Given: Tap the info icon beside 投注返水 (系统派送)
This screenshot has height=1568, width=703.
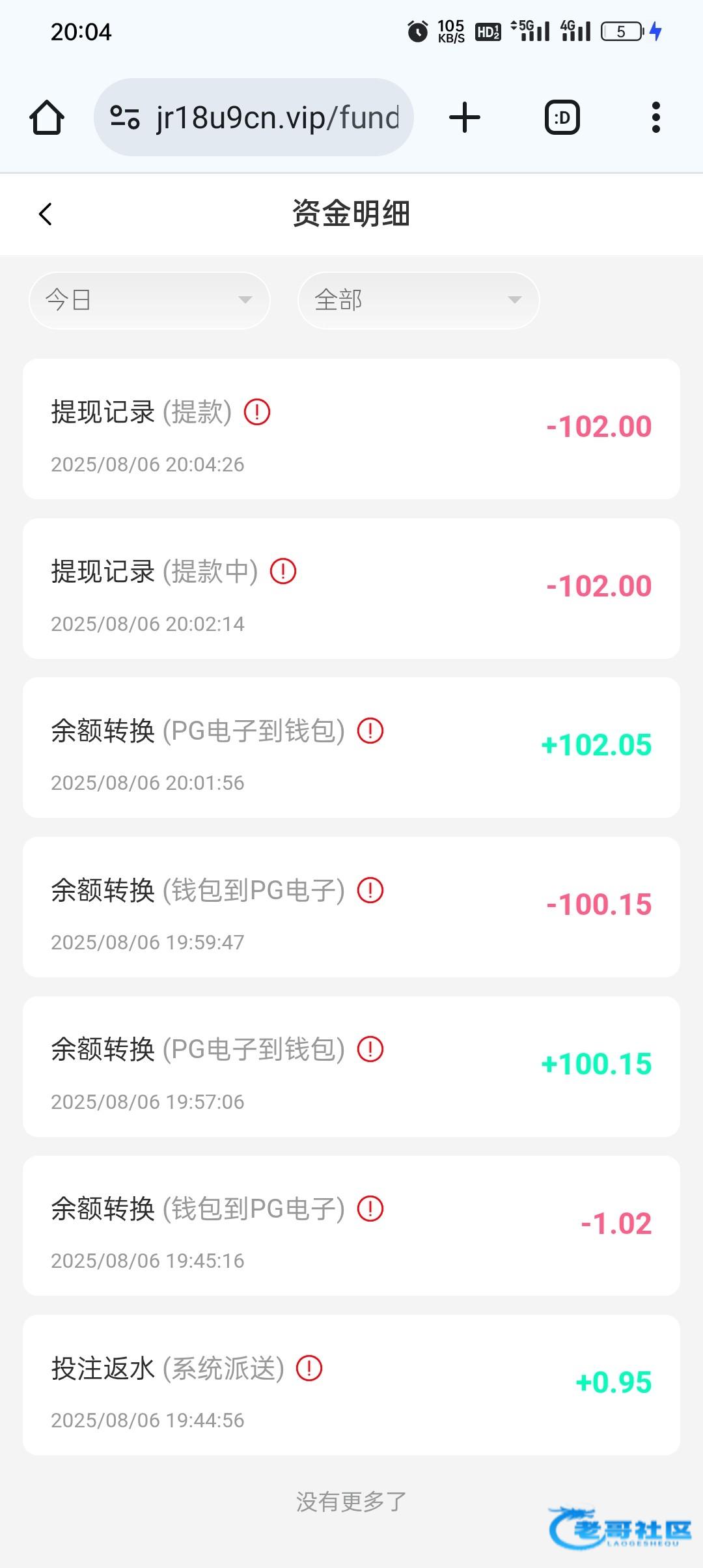Looking at the screenshot, I should click(309, 1368).
